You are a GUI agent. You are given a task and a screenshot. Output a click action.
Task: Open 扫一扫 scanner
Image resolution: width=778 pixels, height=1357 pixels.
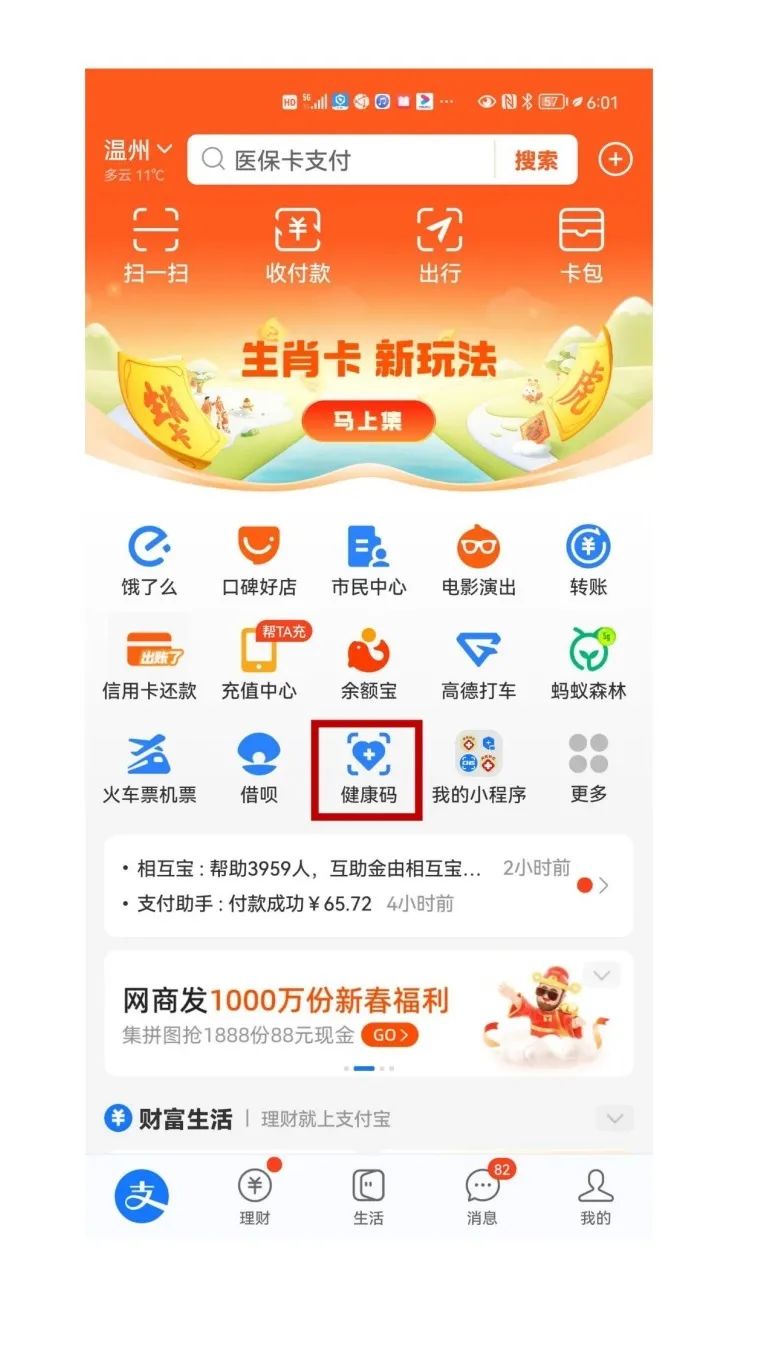[x=156, y=245]
